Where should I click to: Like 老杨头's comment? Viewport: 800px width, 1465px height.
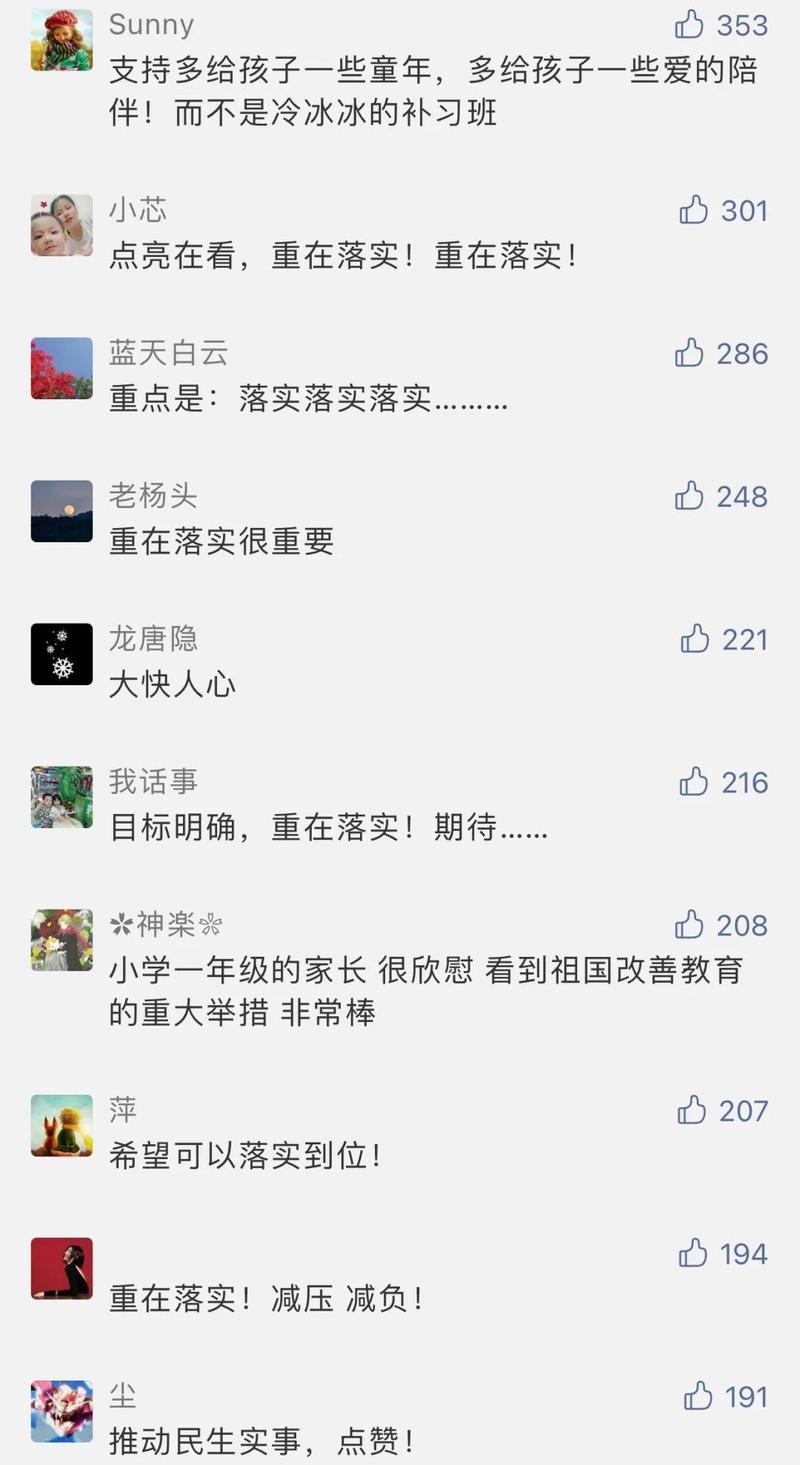pos(690,496)
